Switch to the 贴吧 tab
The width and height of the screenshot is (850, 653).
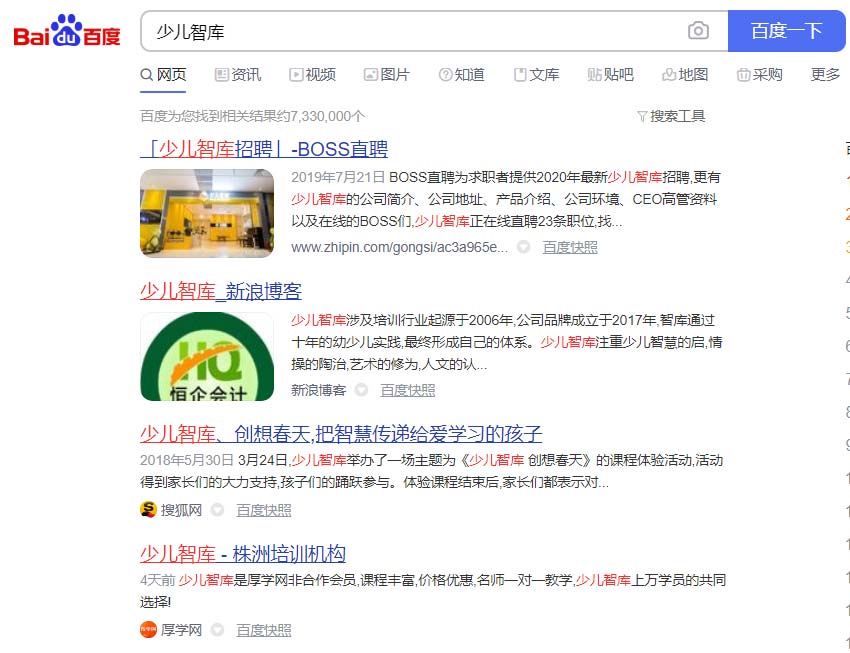[x=610, y=75]
